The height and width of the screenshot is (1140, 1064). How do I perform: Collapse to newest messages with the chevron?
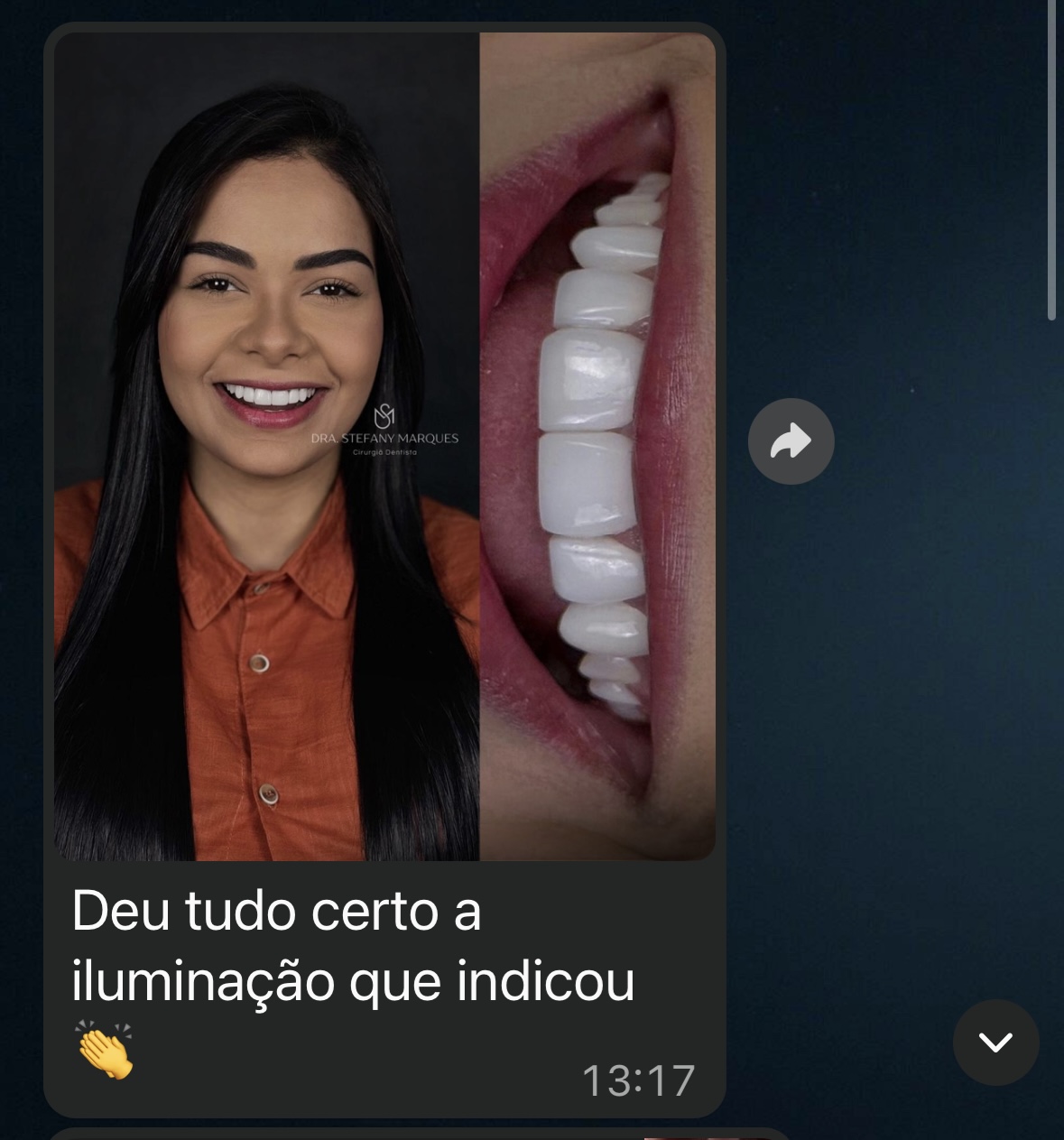[x=995, y=1042]
